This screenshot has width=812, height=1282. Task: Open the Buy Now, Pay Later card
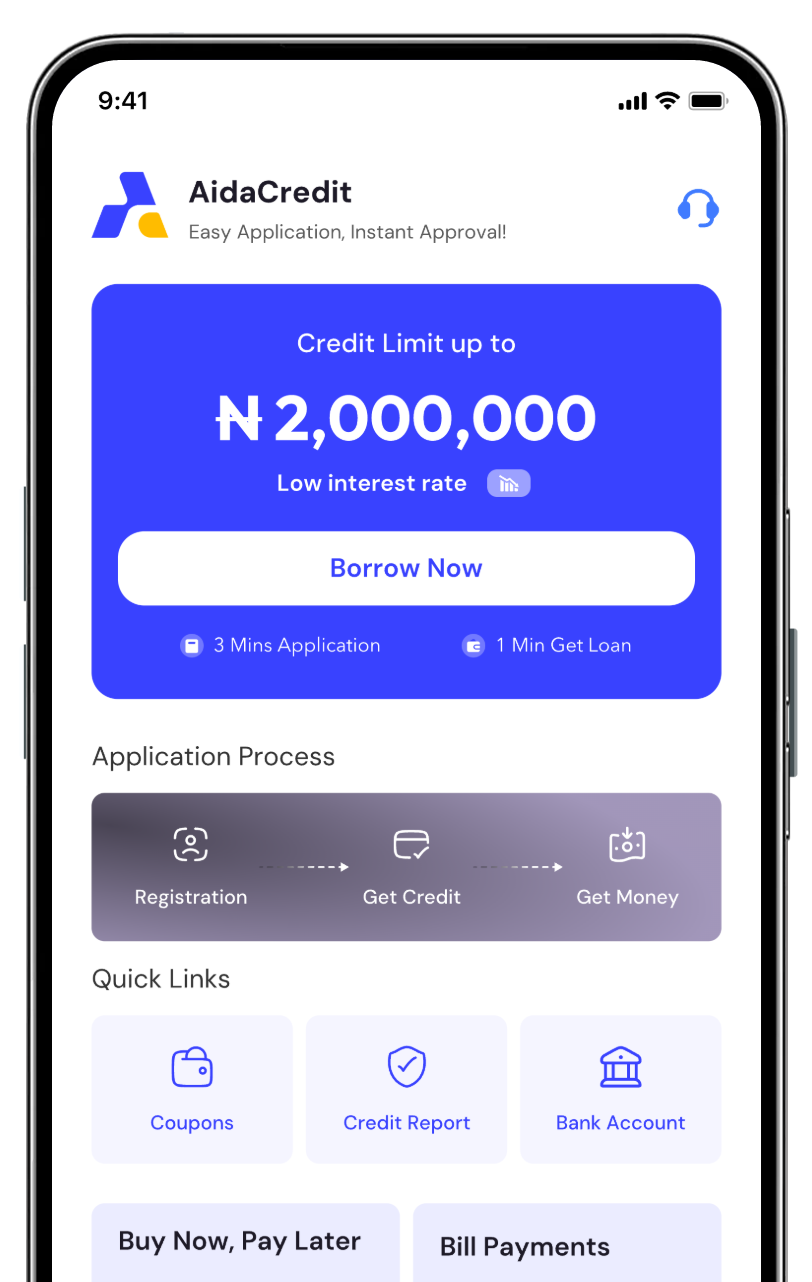pos(245,1243)
